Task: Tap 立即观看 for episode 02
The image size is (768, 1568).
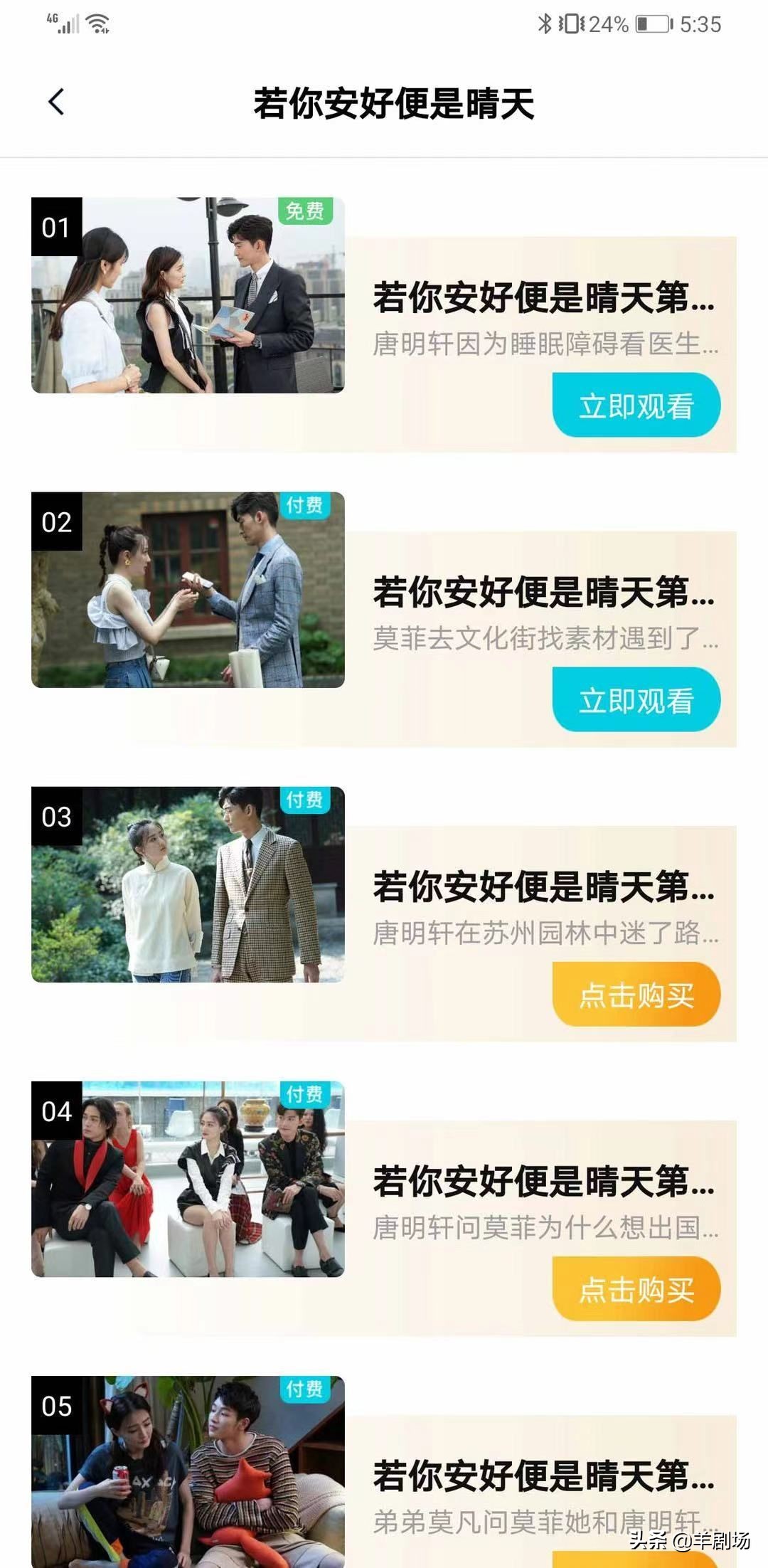Action: 636,699
